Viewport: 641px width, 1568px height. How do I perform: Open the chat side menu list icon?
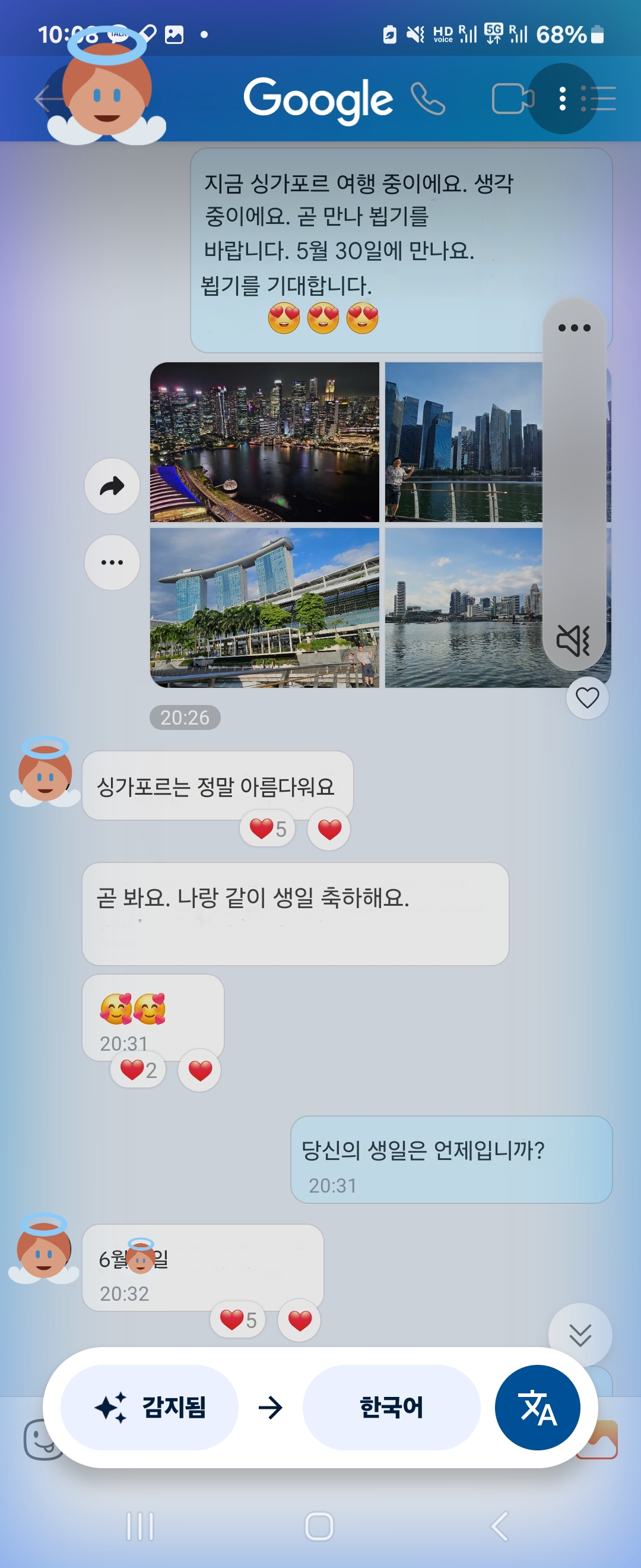point(599,99)
